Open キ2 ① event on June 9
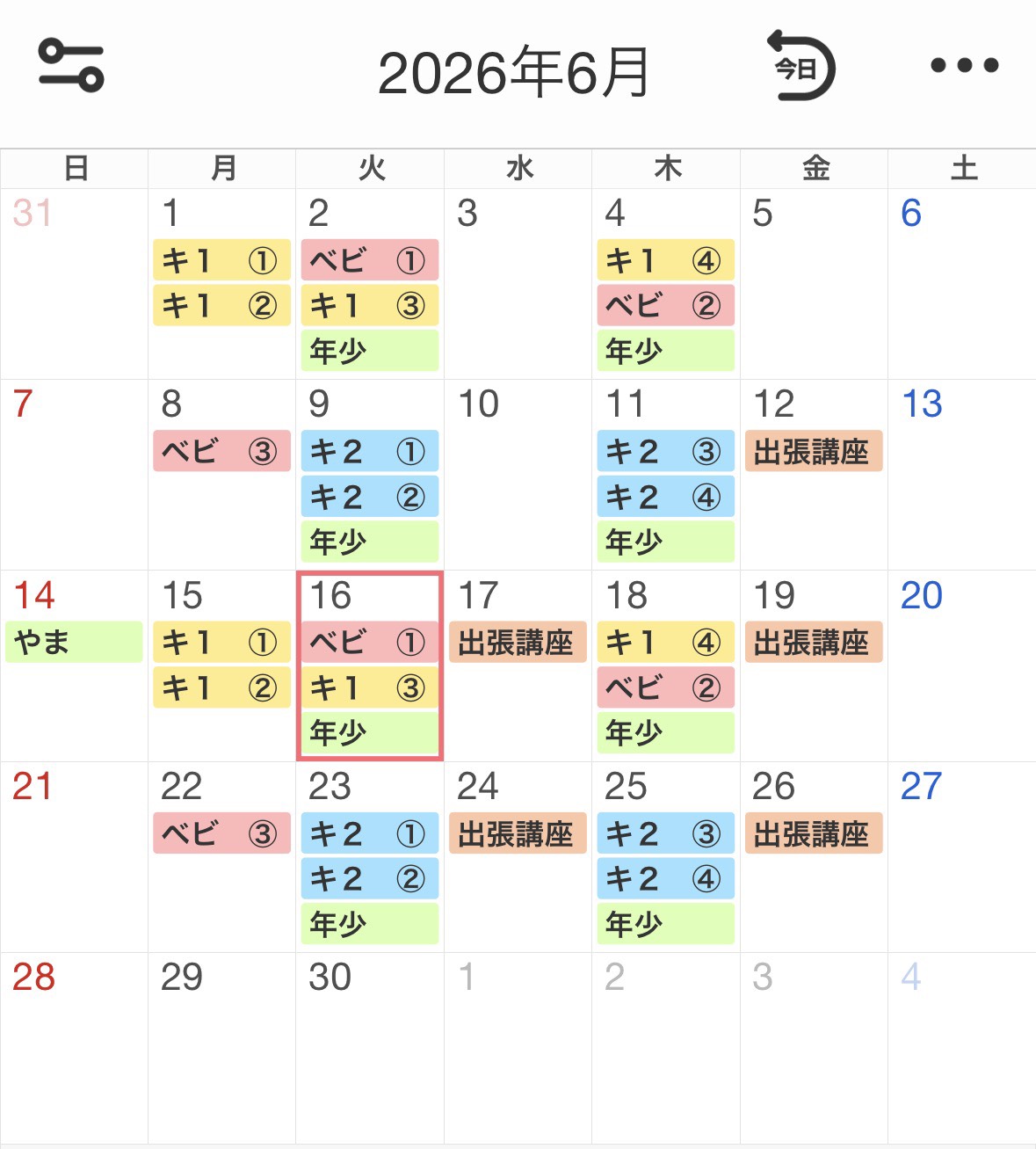The height and width of the screenshot is (1149, 1036). (369, 452)
